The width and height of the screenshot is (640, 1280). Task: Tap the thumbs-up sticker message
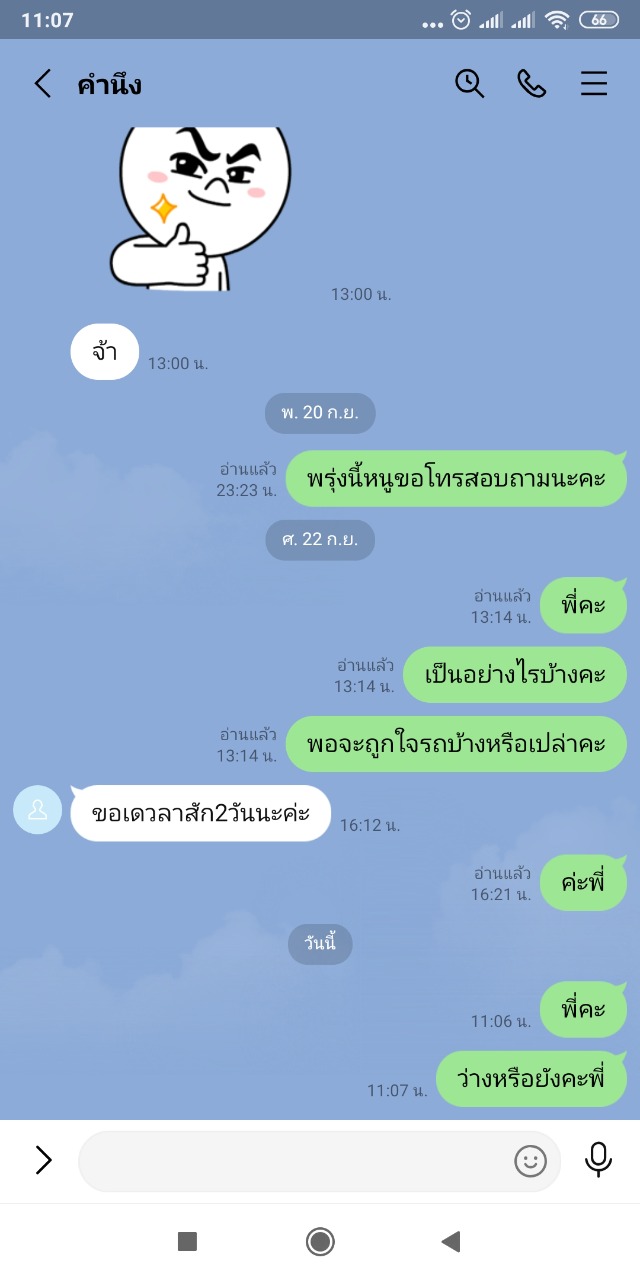[x=200, y=210]
